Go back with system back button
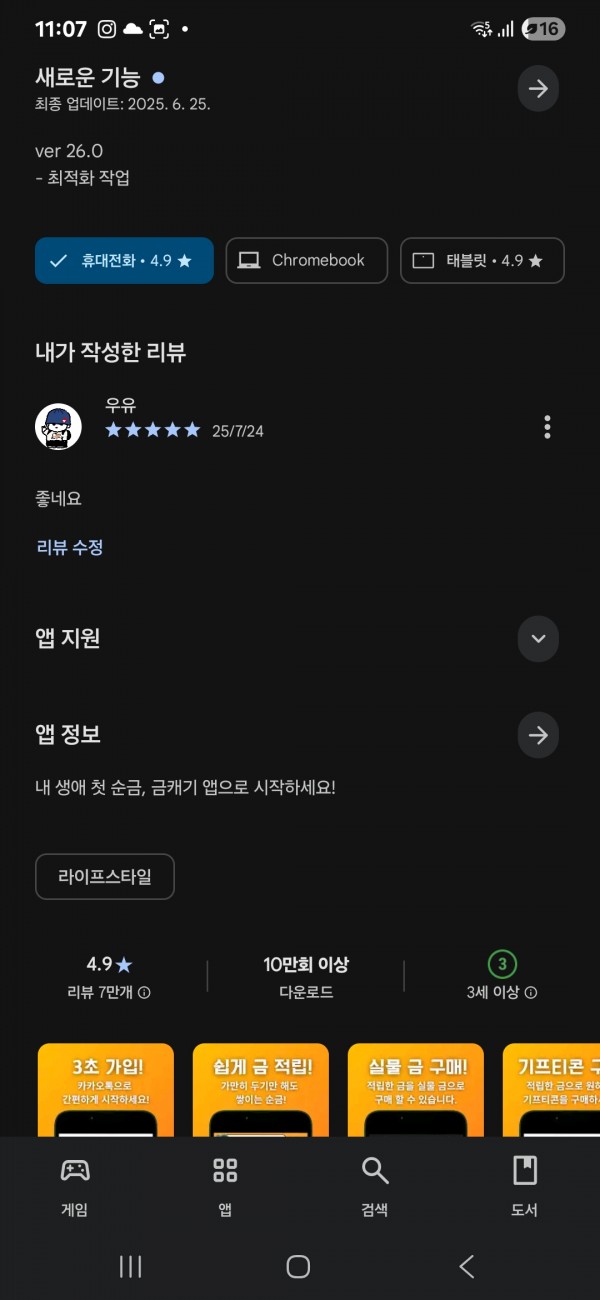Screen dimensions: 600x1300 click(x=466, y=1267)
